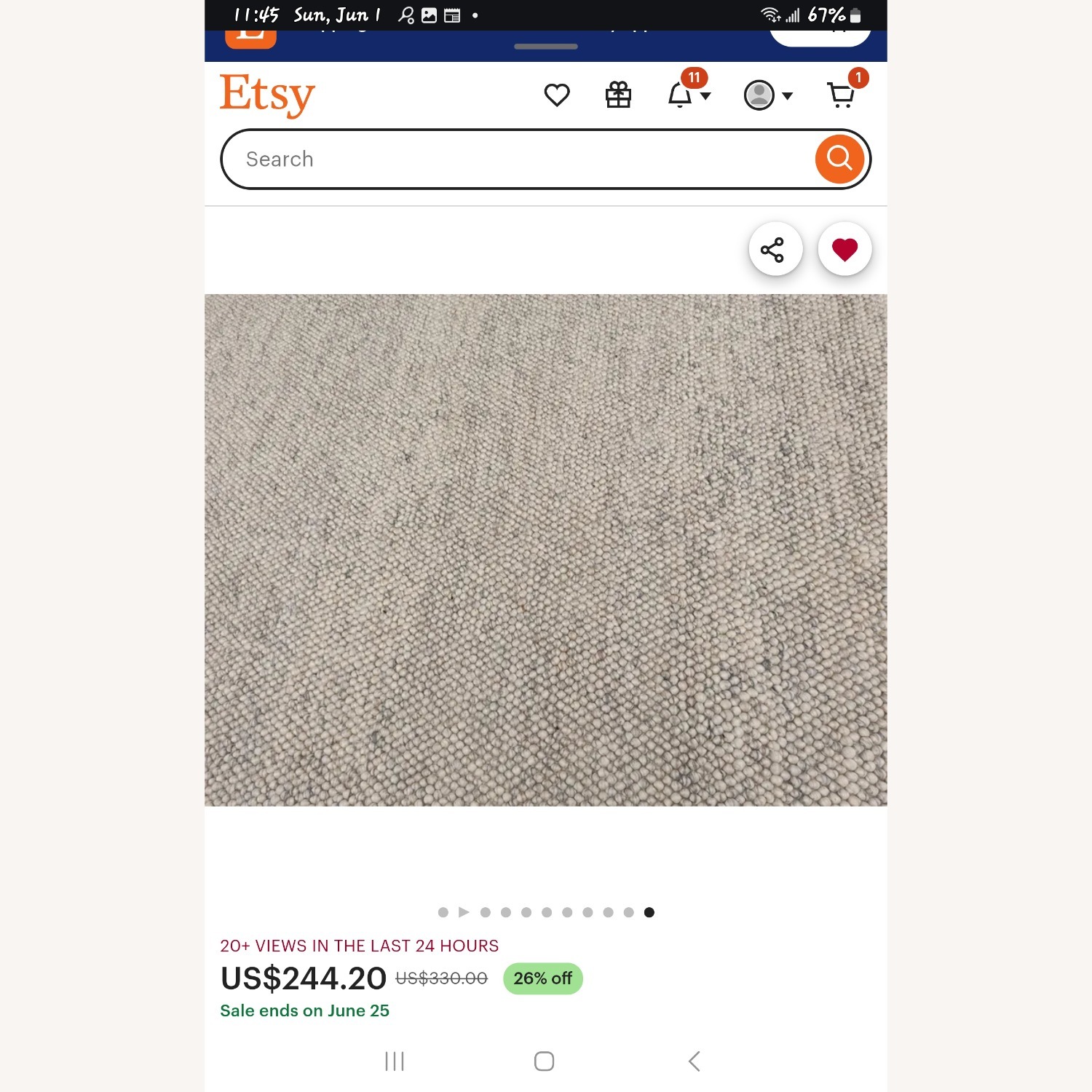Image resolution: width=1092 pixels, height=1092 pixels.
Task: Expand the account profile menu
Action: tap(767, 95)
